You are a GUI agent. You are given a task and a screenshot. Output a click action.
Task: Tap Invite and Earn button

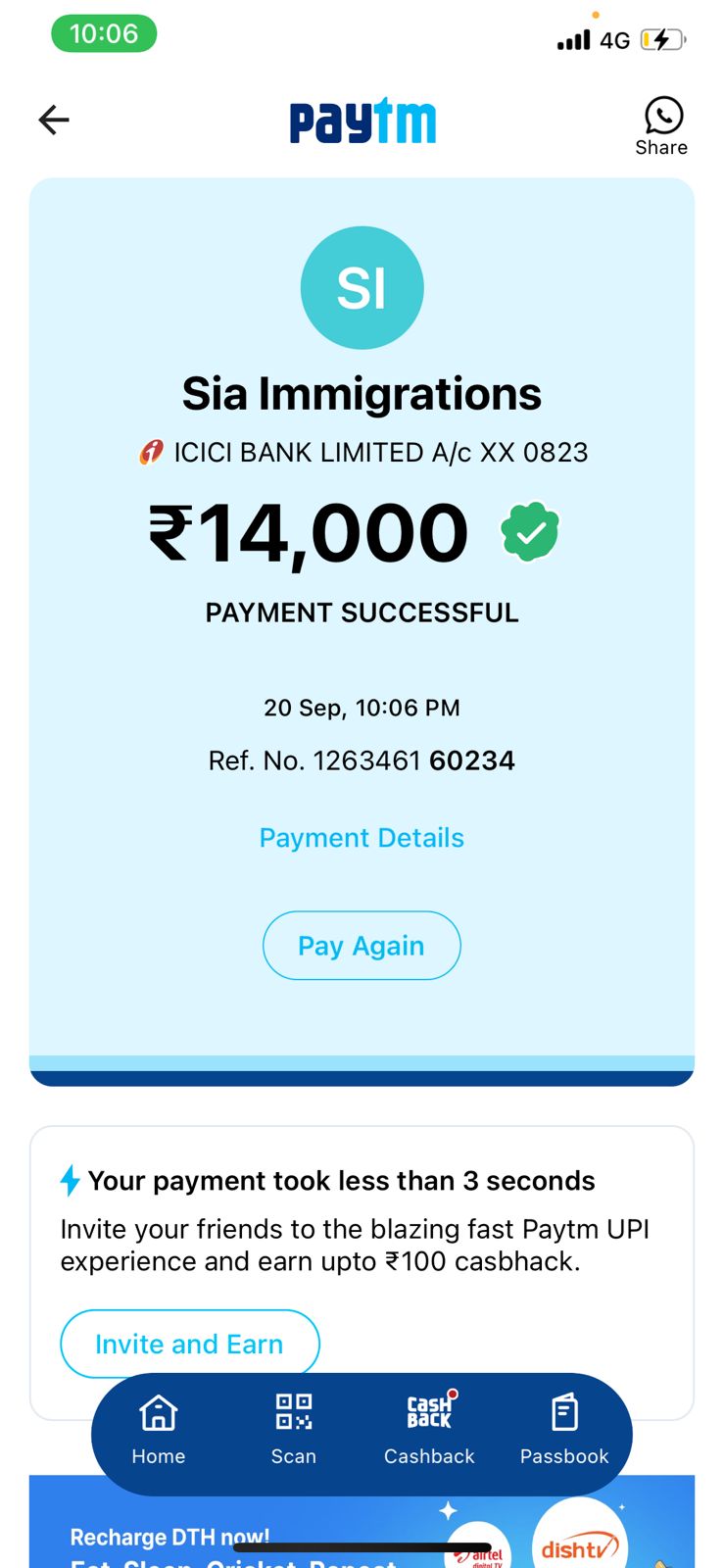[190, 1344]
